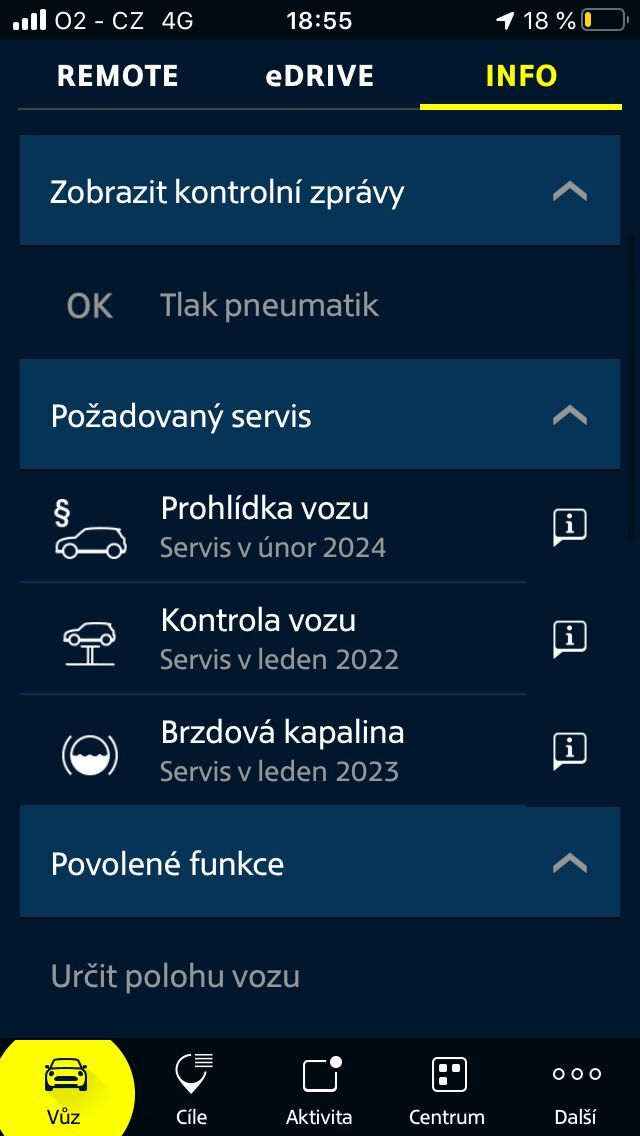The height and width of the screenshot is (1136, 640).
Task: Open the Cíle tab
Action: pos(192,1089)
